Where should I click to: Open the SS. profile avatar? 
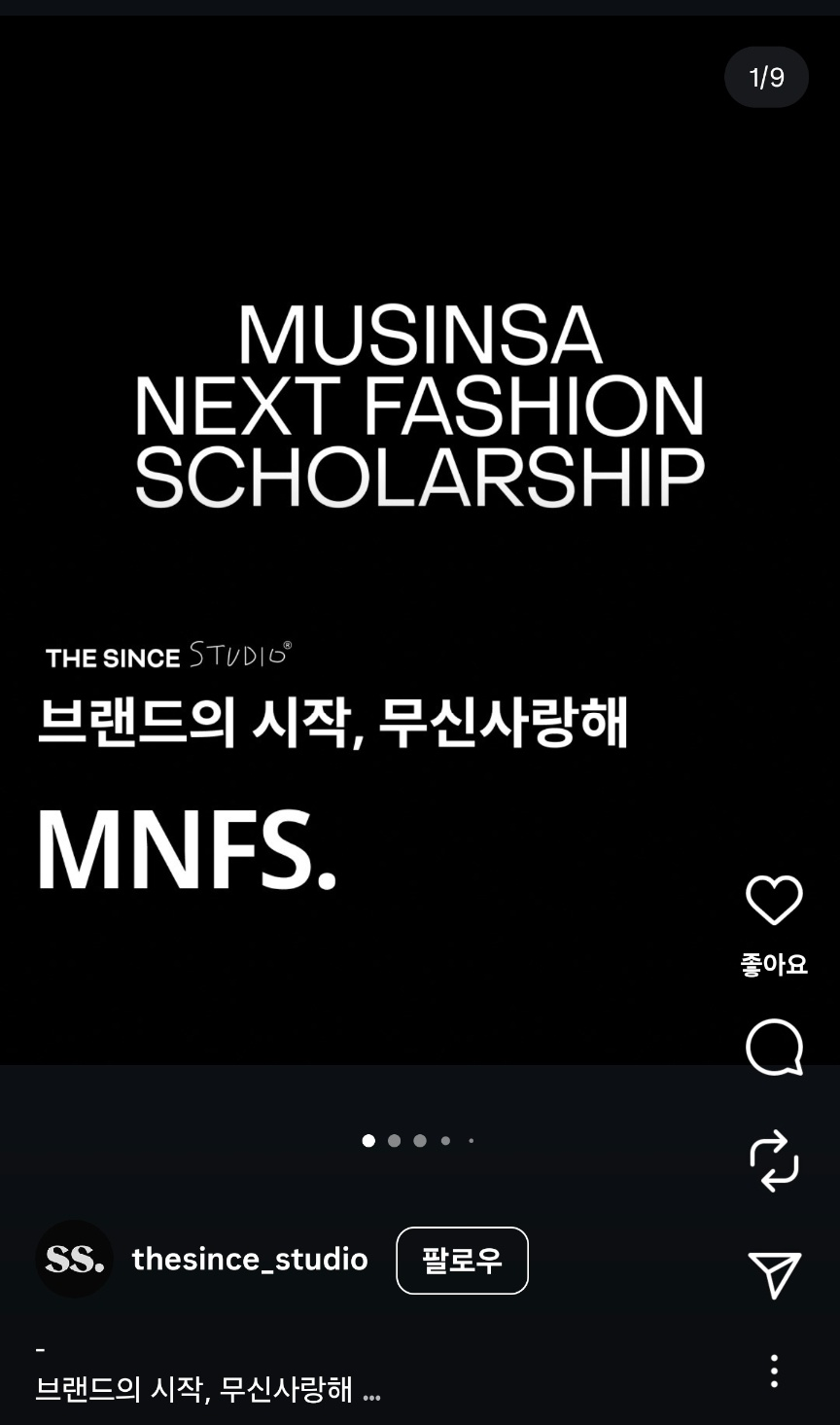click(75, 1260)
